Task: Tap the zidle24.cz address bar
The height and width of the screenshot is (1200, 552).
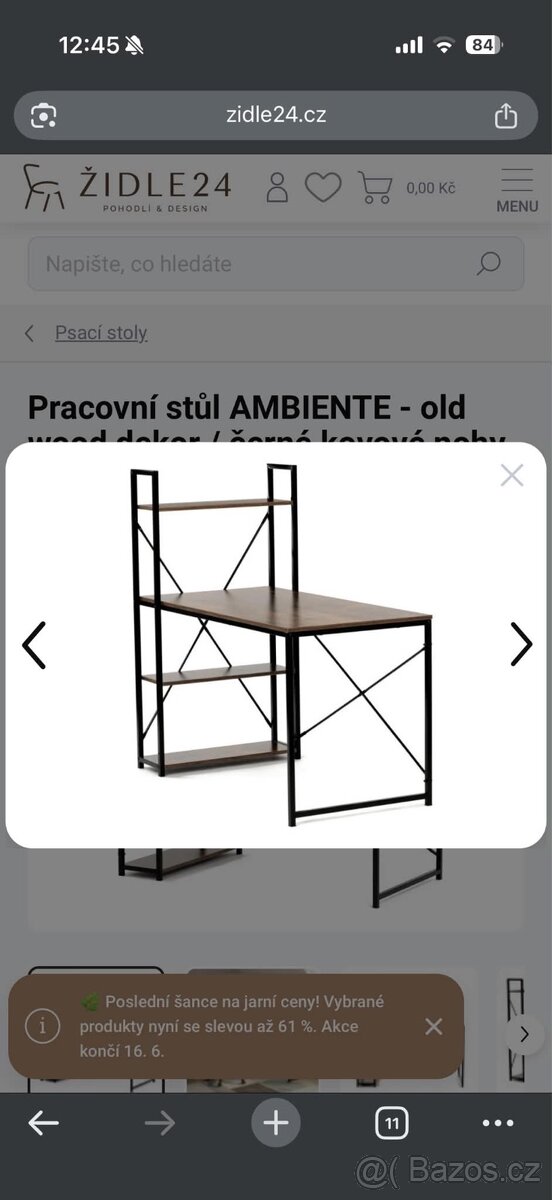Action: pyautogui.click(x=276, y=115)
